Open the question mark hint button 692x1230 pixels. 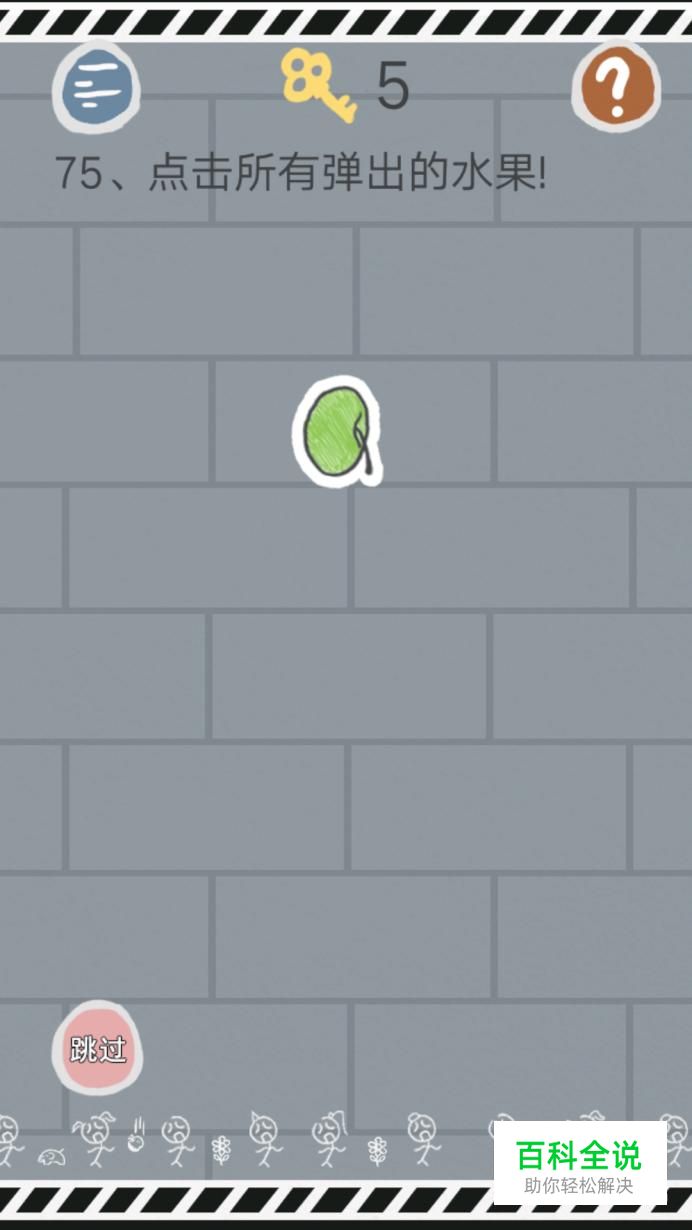coord(616,87)
